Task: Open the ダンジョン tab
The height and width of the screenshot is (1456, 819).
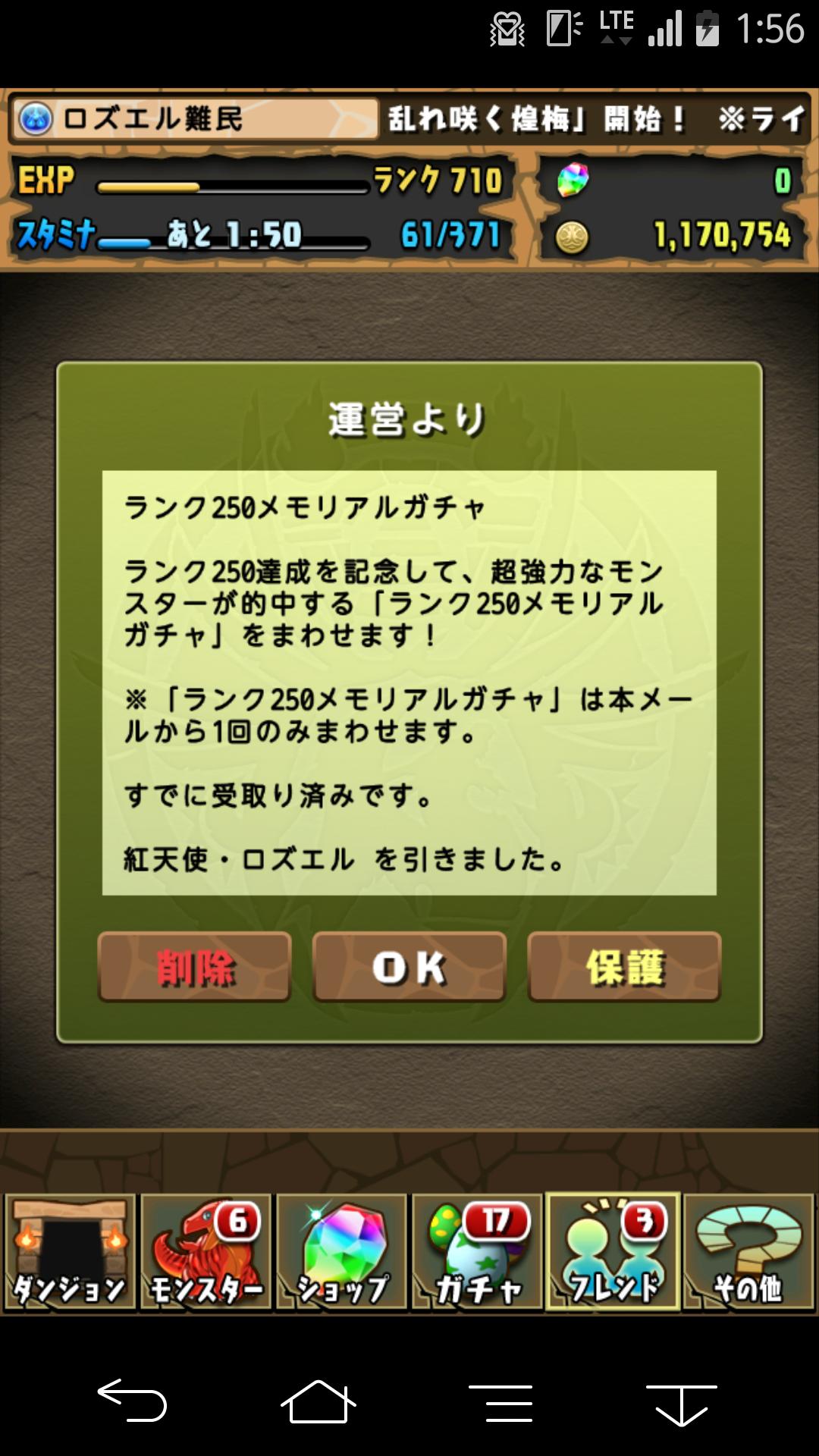Action: (70, 1251)
